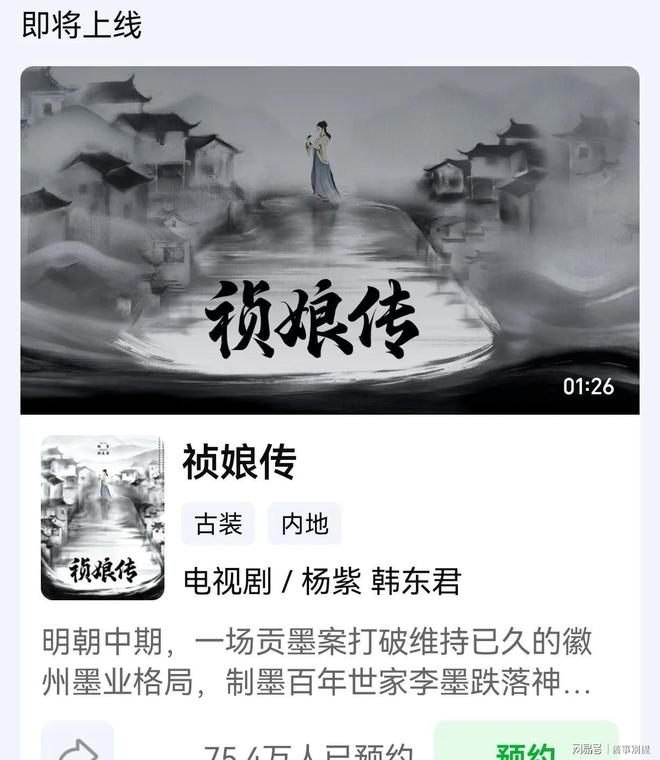This screenshot has height=760, width=660.
Task: Play the 祯娘传 trailer video
Action: click(329, 240)
